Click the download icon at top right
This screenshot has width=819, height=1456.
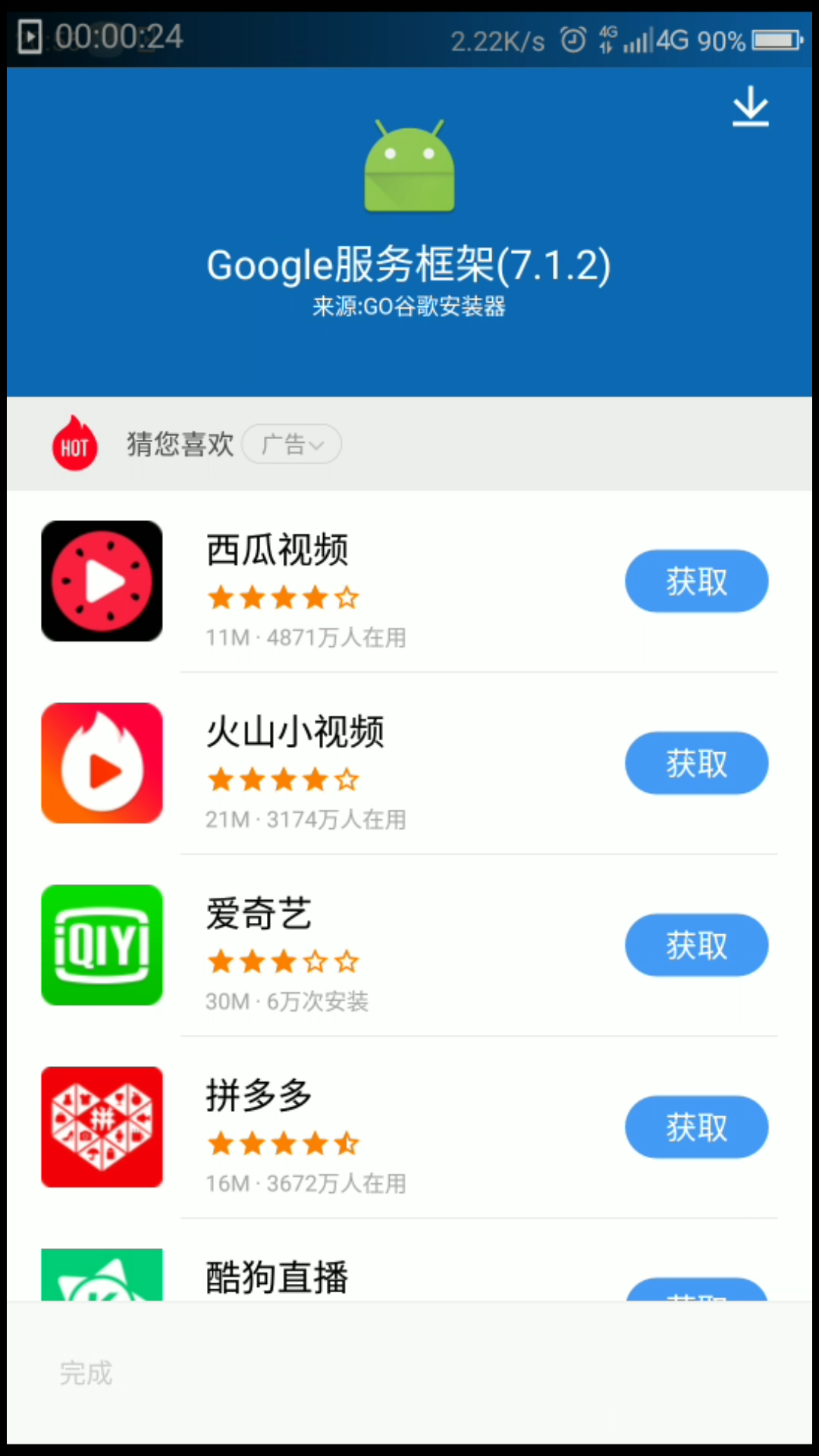point(750,105)
